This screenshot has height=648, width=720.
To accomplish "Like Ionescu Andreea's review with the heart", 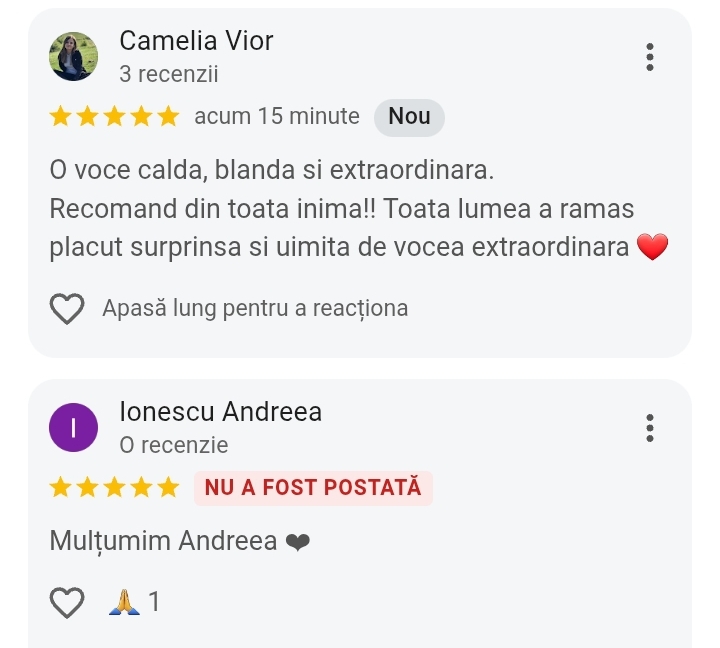I will pos(67,602).
